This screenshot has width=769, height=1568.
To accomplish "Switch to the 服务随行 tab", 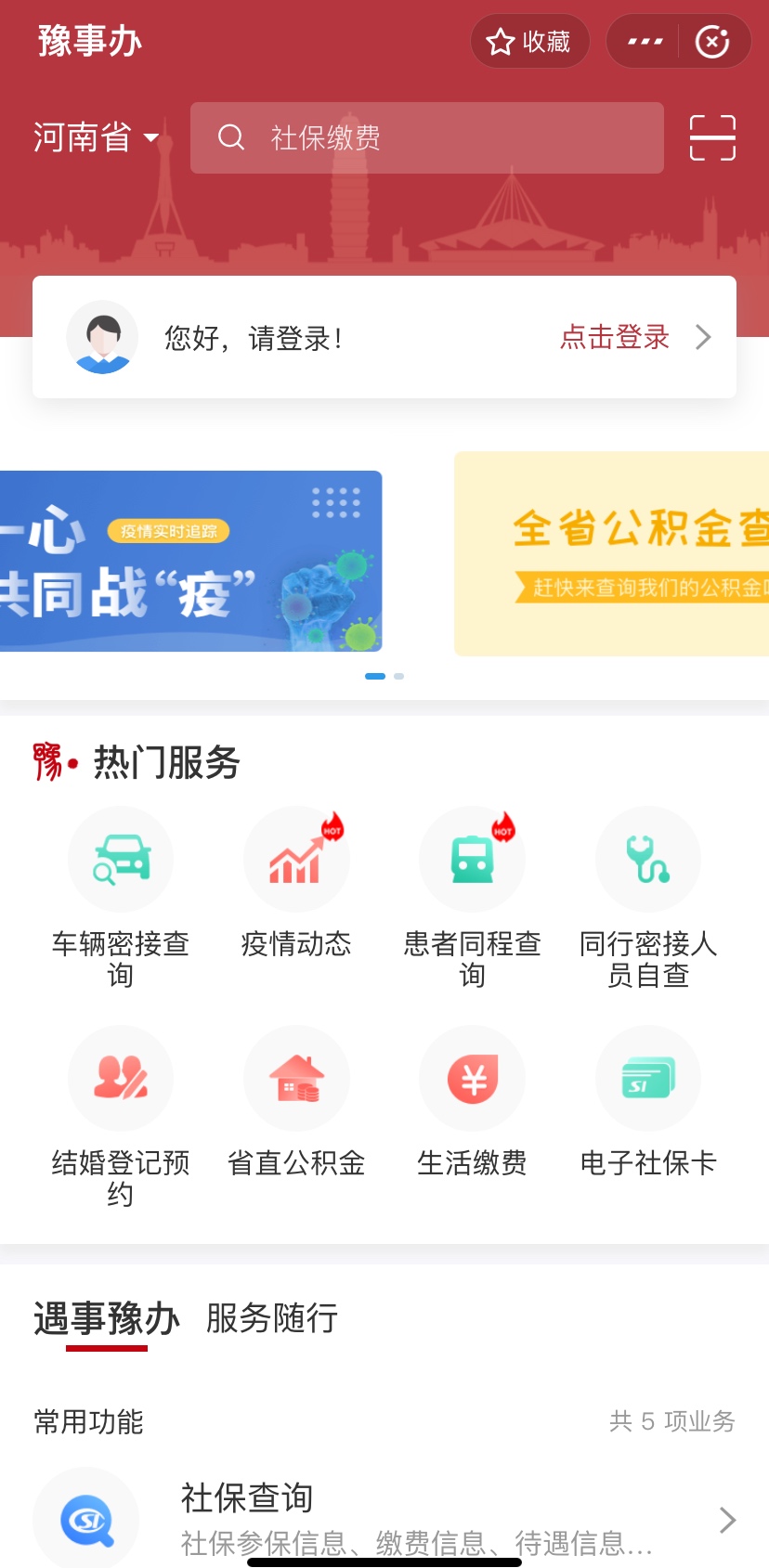I will tap(272, 1318).
